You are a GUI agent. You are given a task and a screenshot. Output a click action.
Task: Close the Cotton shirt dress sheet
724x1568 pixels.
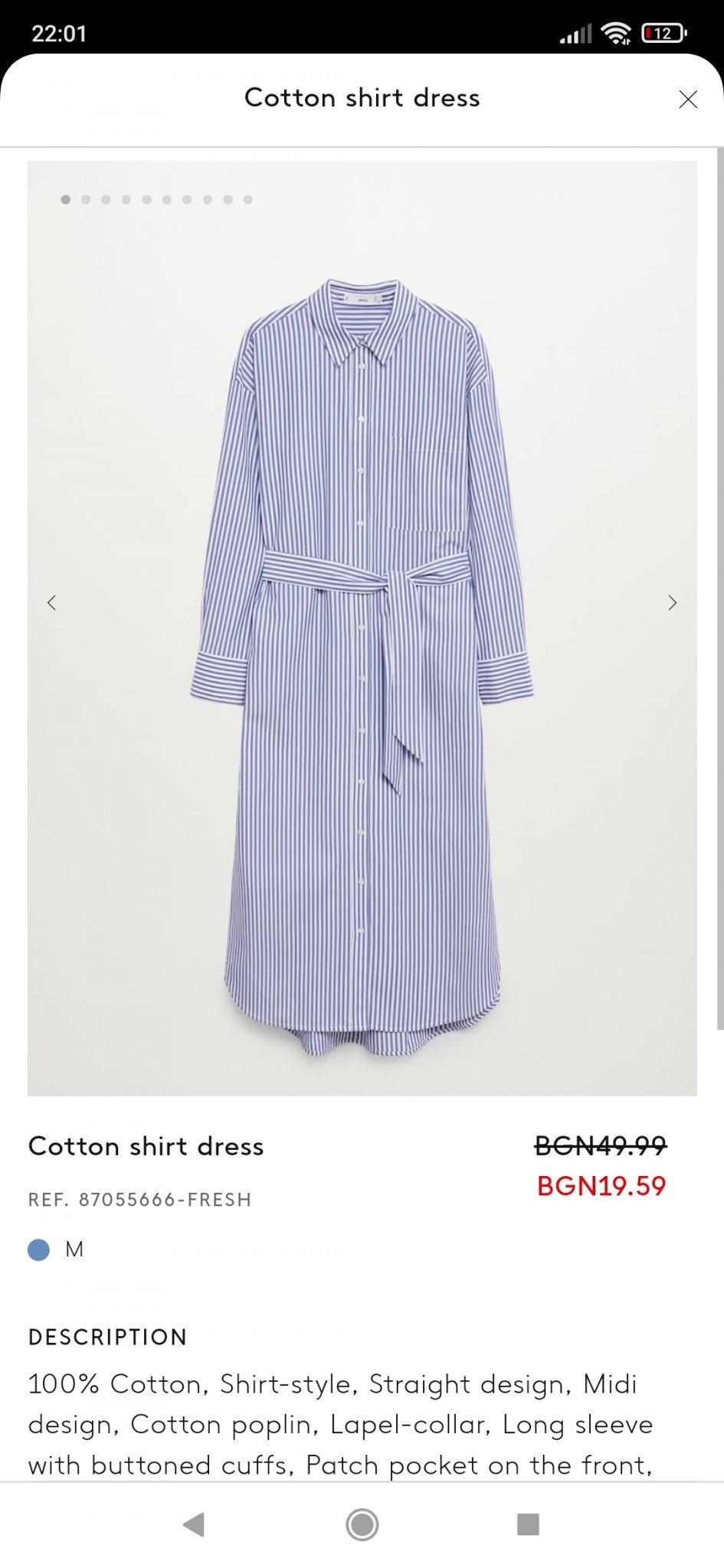click(x=687, y=100)
